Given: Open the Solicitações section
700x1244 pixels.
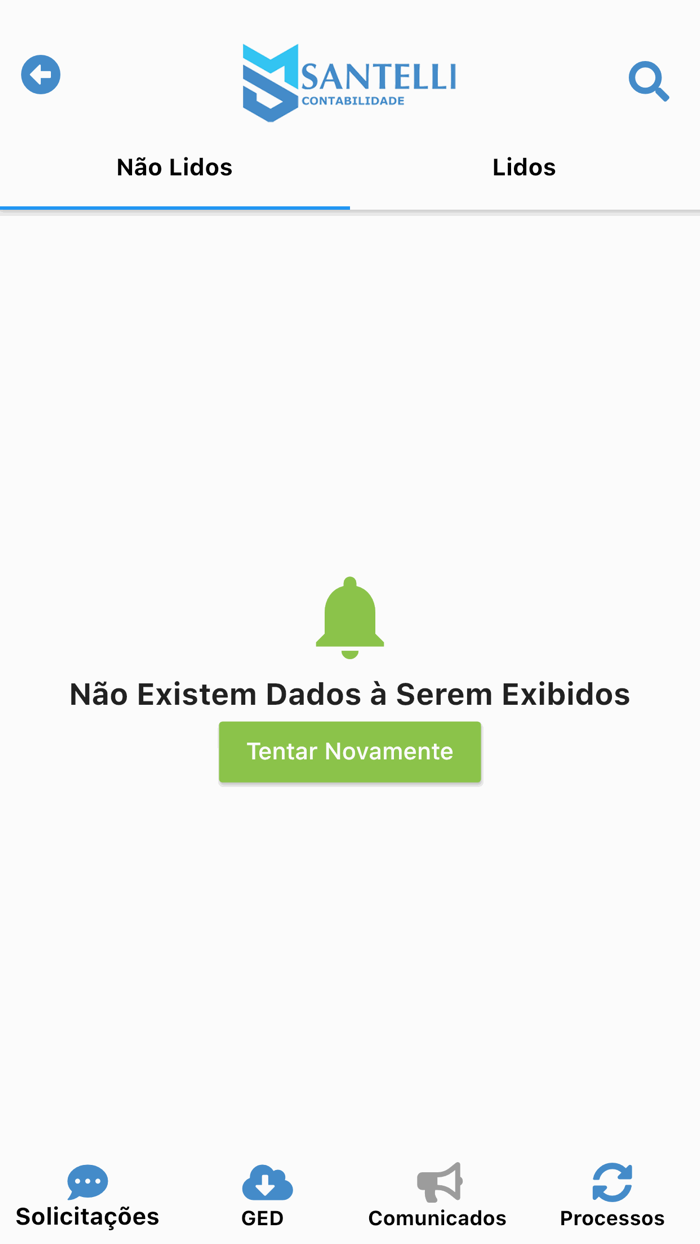Looking at the screenshot, I should (87, 1197).
